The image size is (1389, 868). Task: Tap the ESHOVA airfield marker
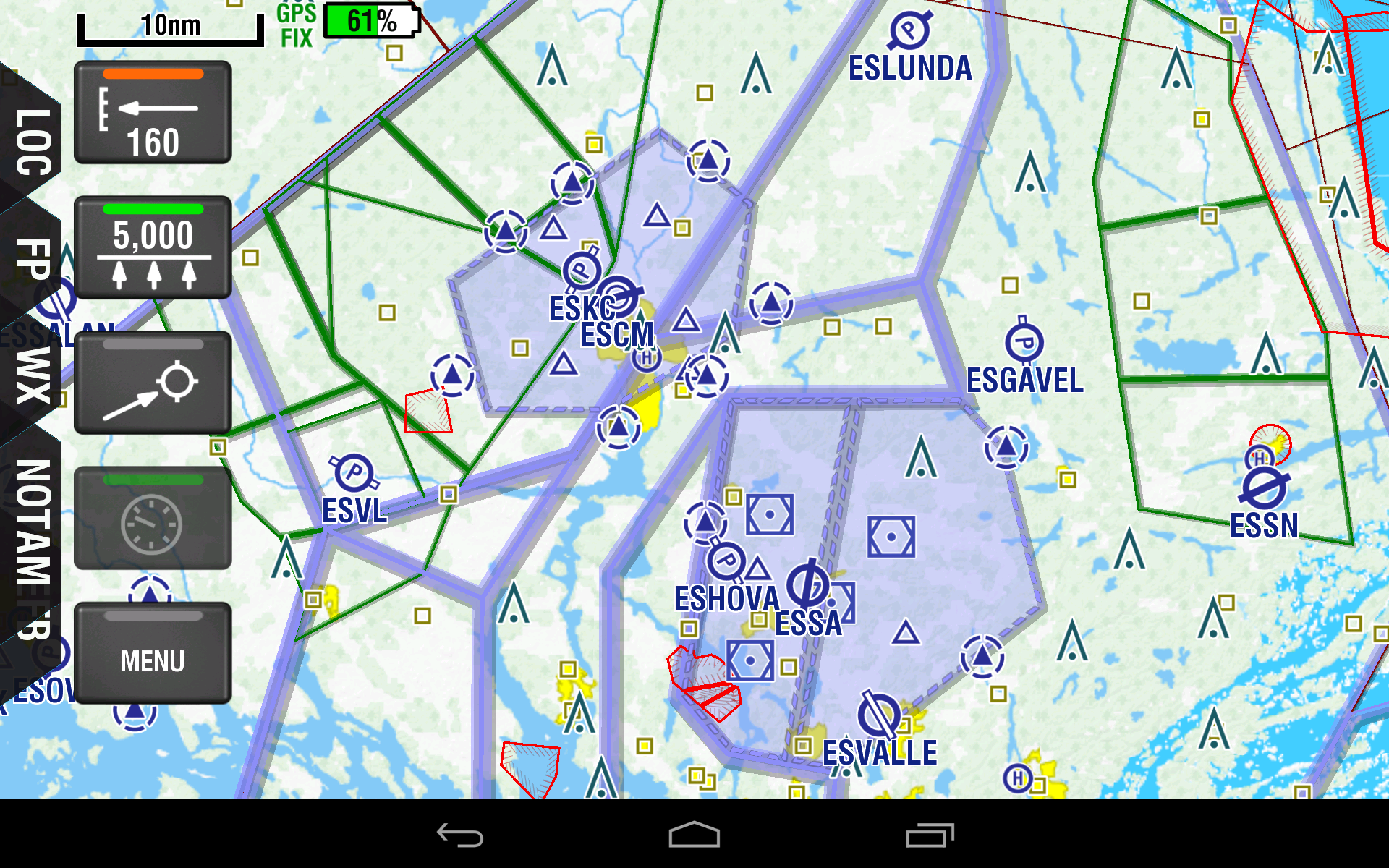click(726, 561)
